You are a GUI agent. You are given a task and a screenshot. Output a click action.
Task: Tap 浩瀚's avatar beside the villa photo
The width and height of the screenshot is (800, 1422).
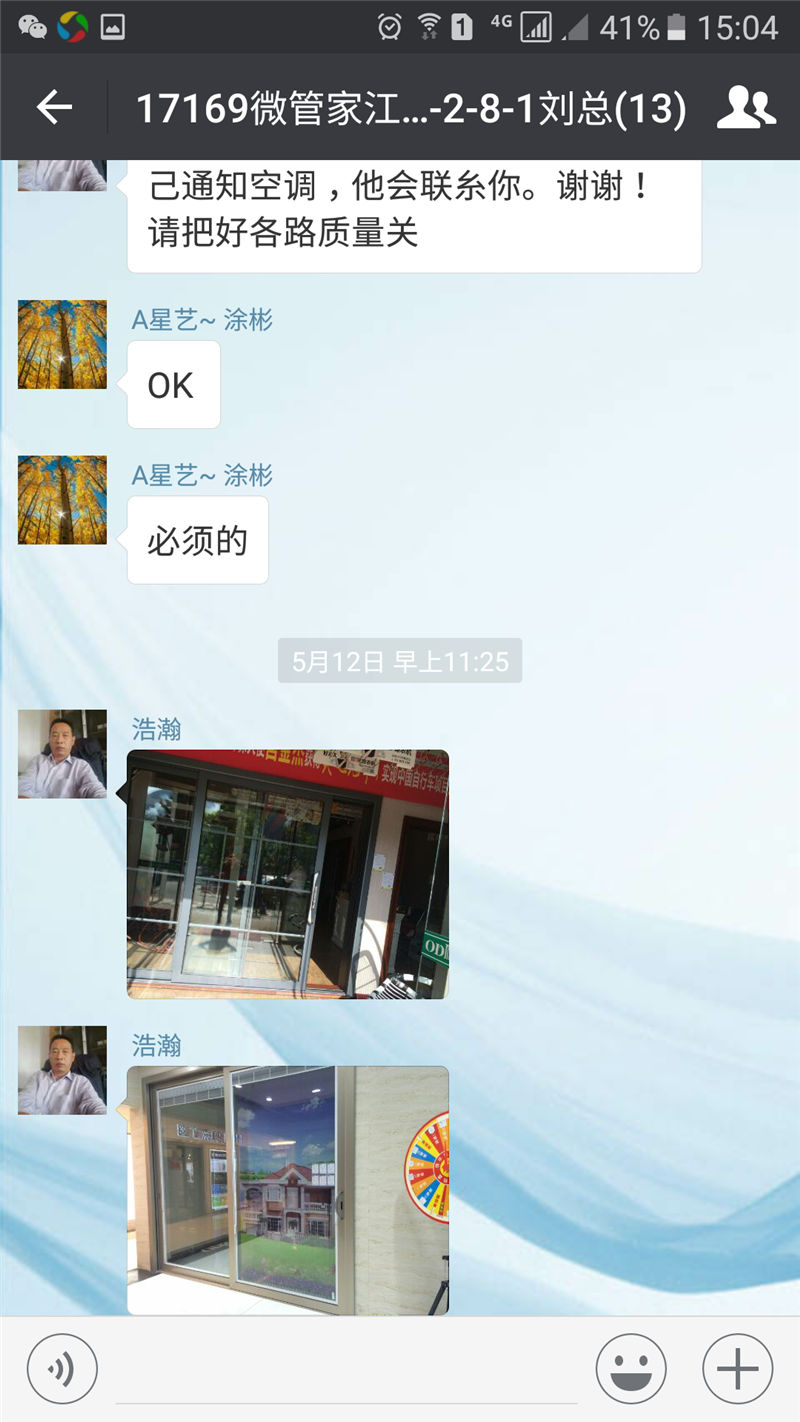tap(62, 1070)
